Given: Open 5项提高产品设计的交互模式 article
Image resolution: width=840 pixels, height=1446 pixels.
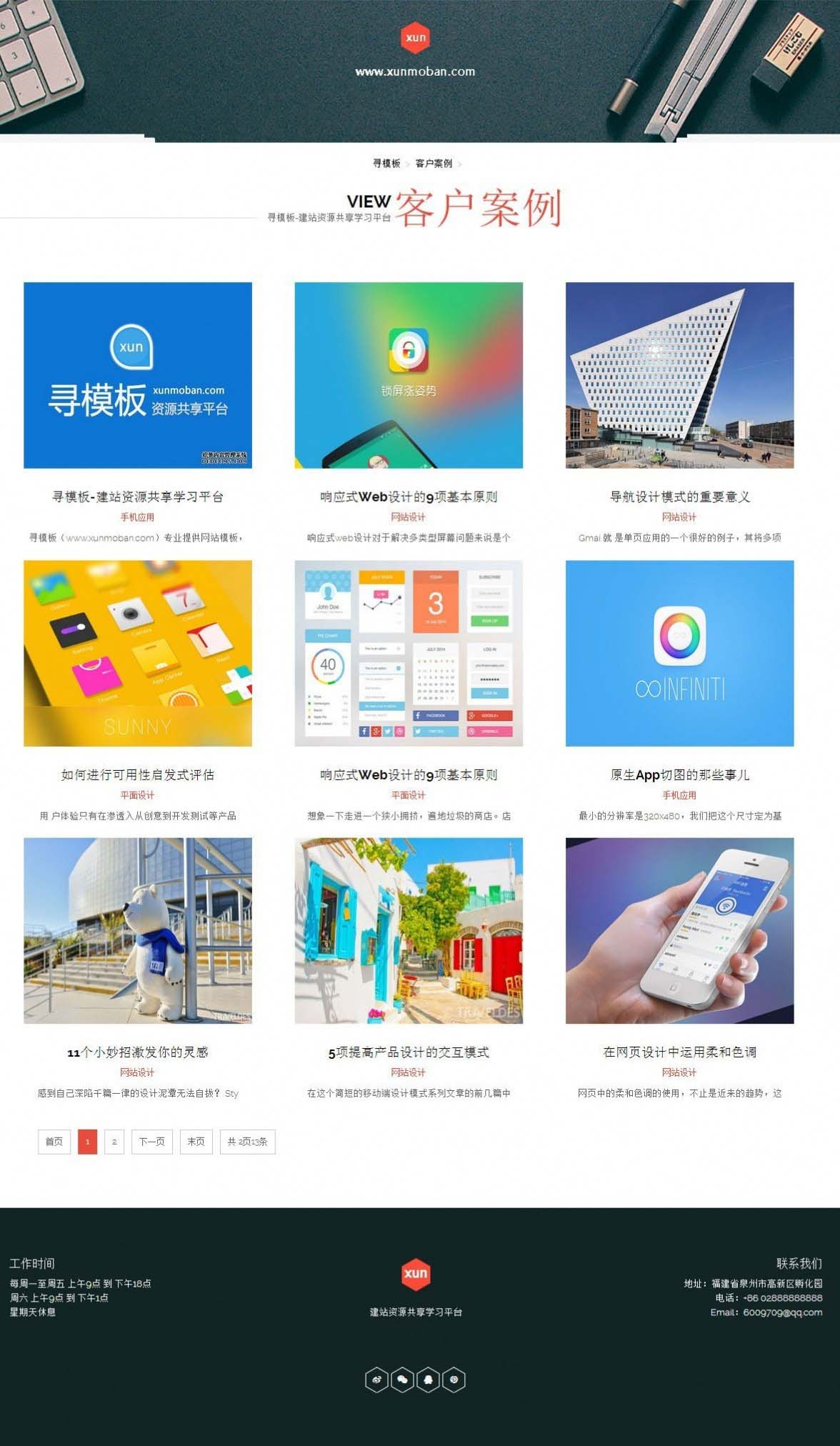Looking at the screenshot, I should pyautogui.click(x=409, y=1052).
